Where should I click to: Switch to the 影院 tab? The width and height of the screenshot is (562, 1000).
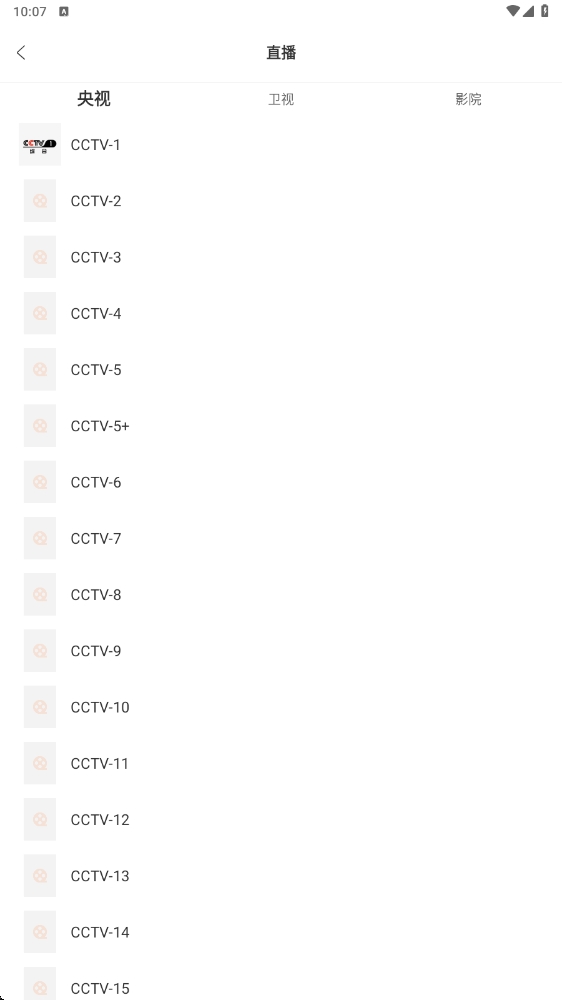tap(468, 99)
